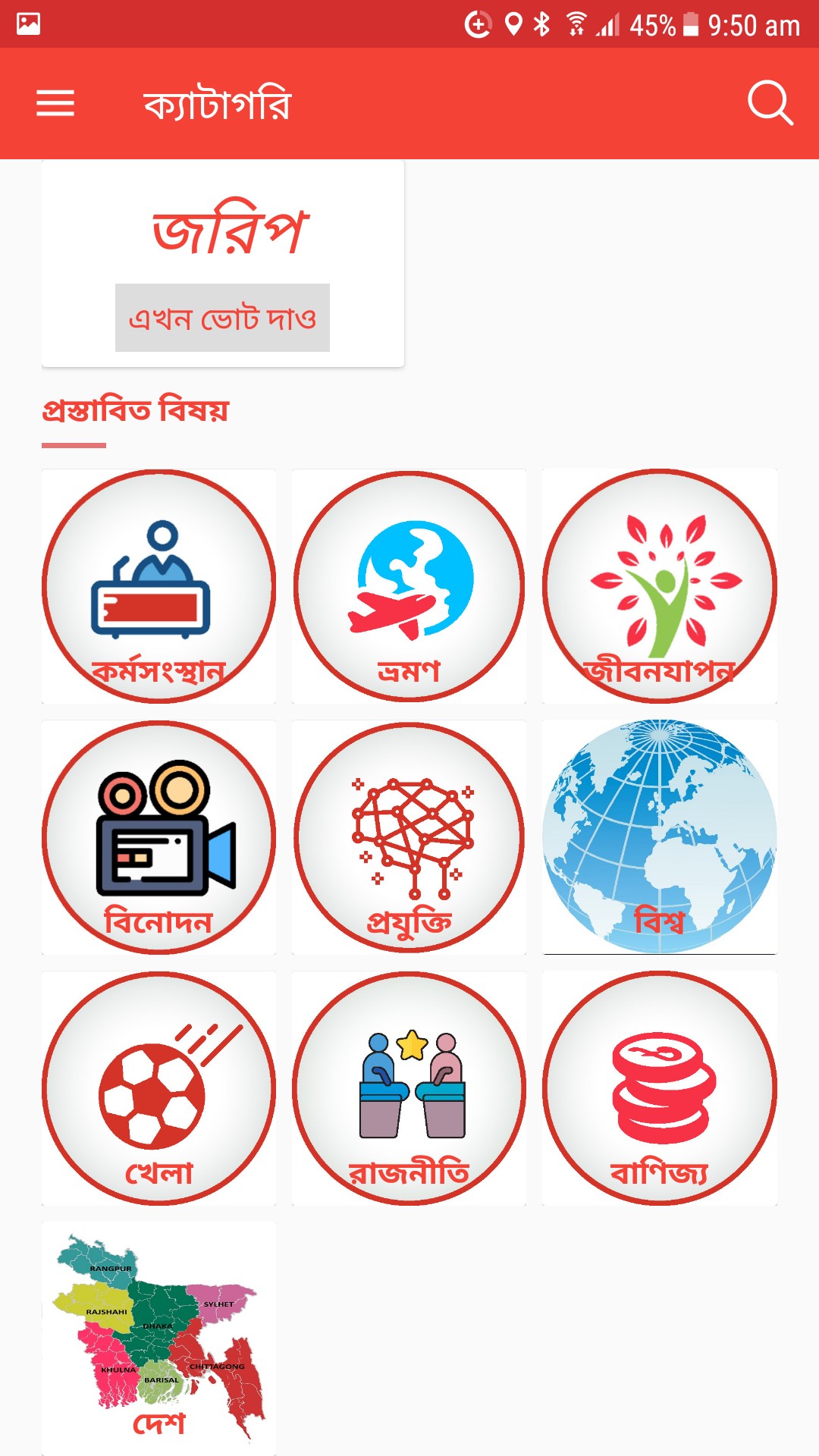Open the বাণিজ্য business category
Viewport: 819px width, 1456px height.
(x=659, y=1088)
